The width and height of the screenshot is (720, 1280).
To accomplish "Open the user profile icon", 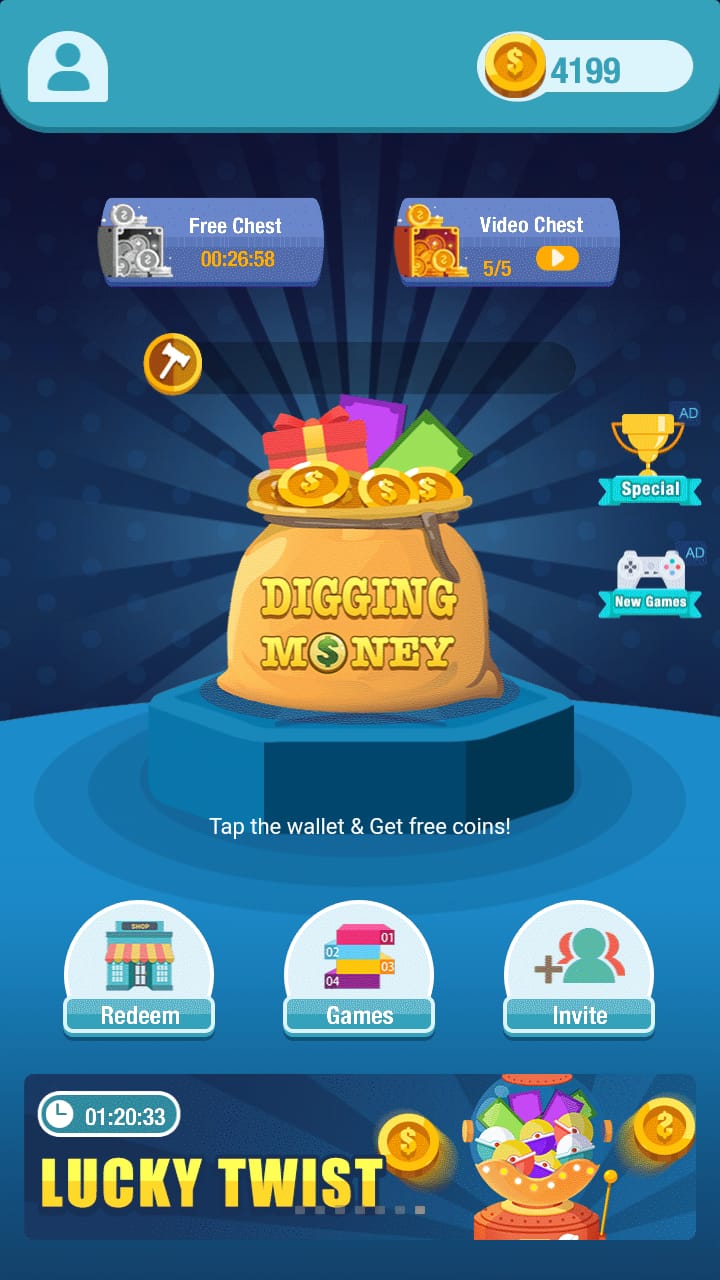I will click(68, 67).
